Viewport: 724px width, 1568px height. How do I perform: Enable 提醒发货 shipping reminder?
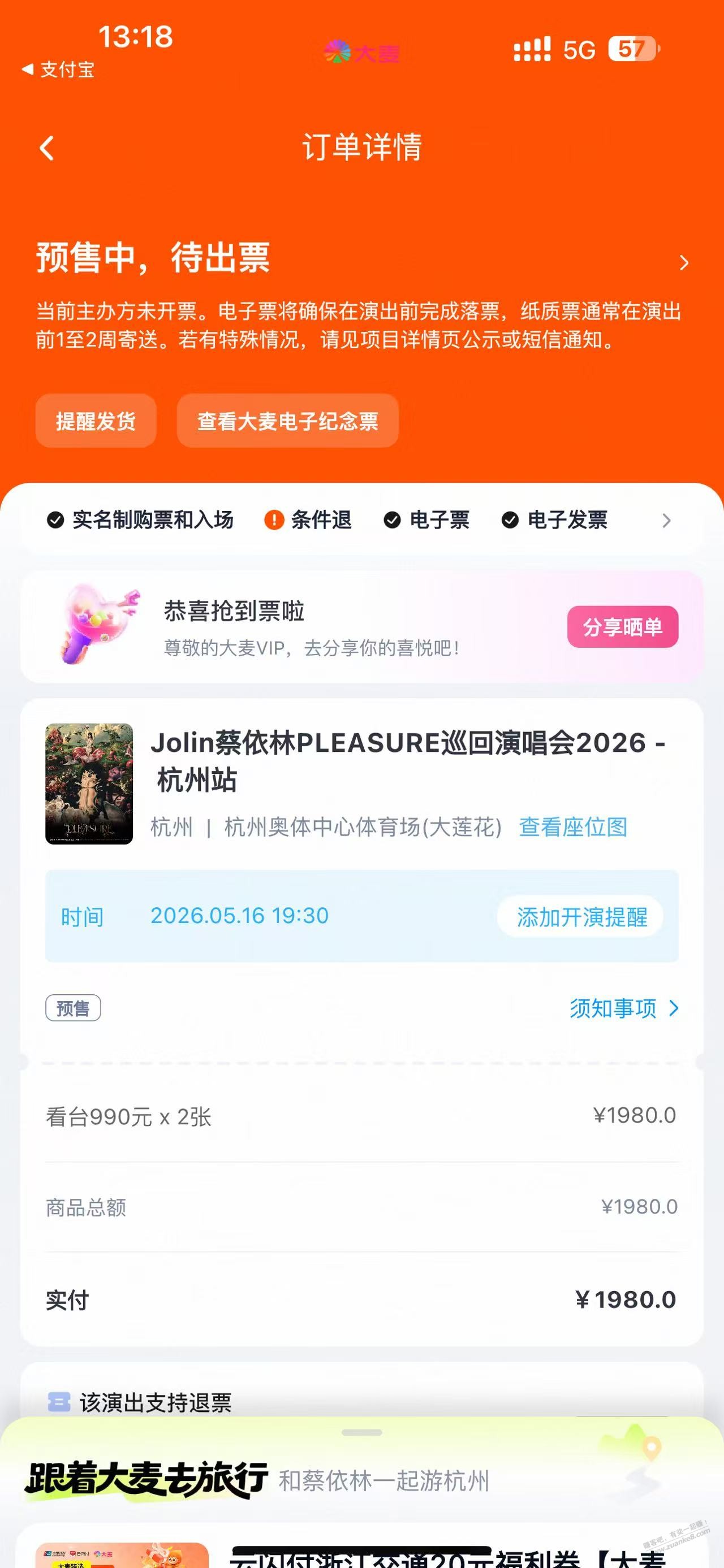pos(96,421)
